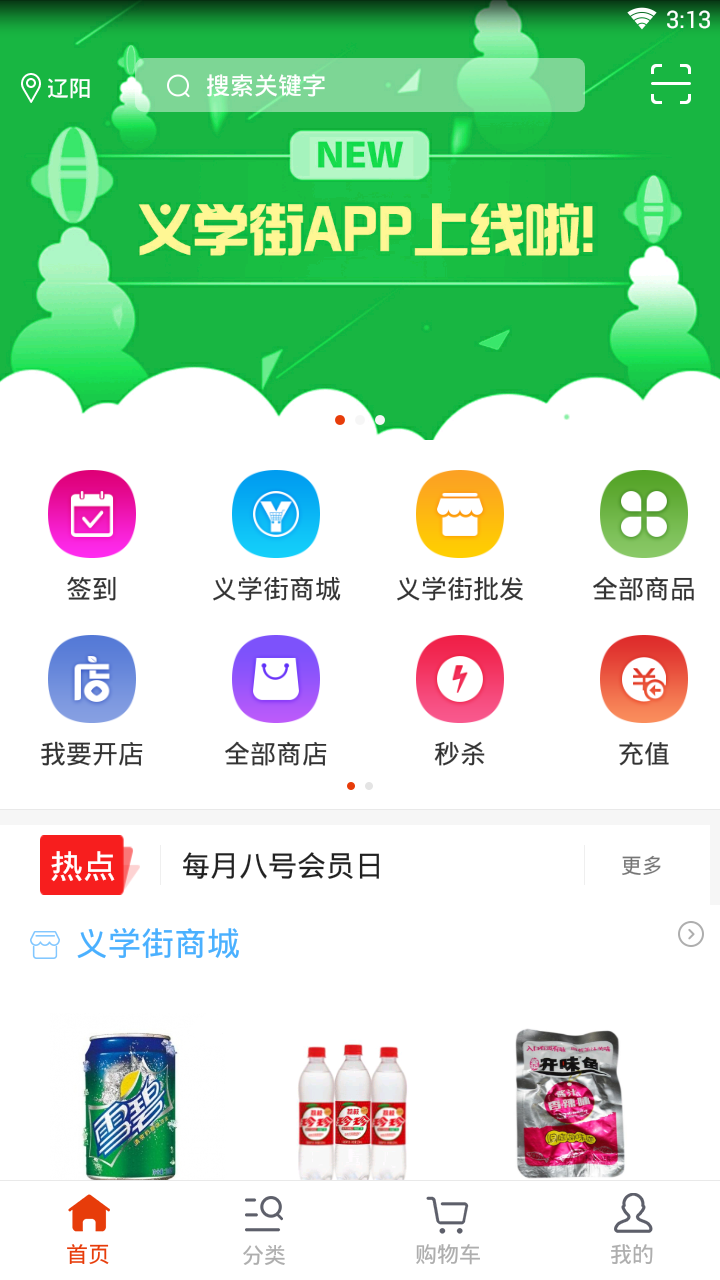Go to the 我的 profile tab
This screenshot has width=720, height=1280.
[631, 1230]
